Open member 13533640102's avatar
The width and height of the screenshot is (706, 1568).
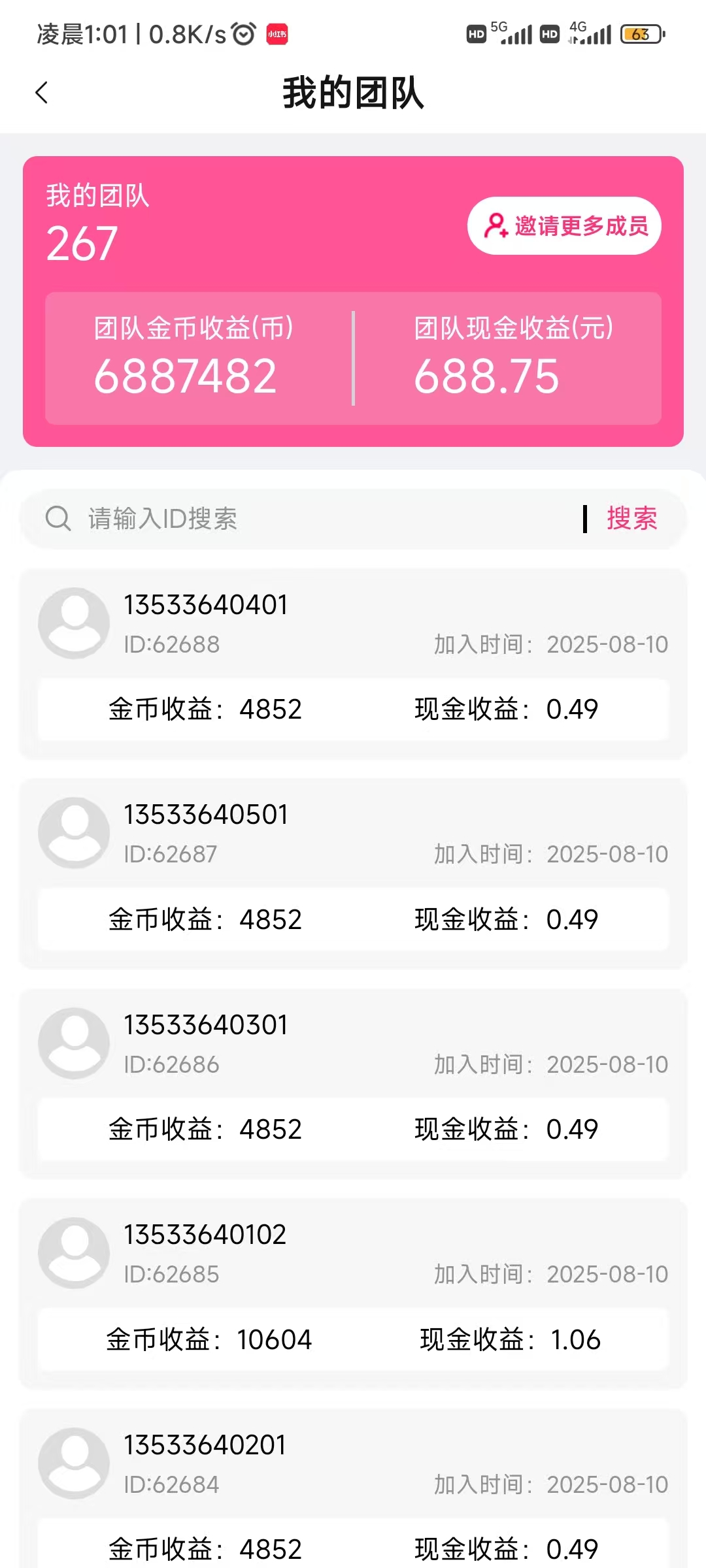coord(73,1252)
